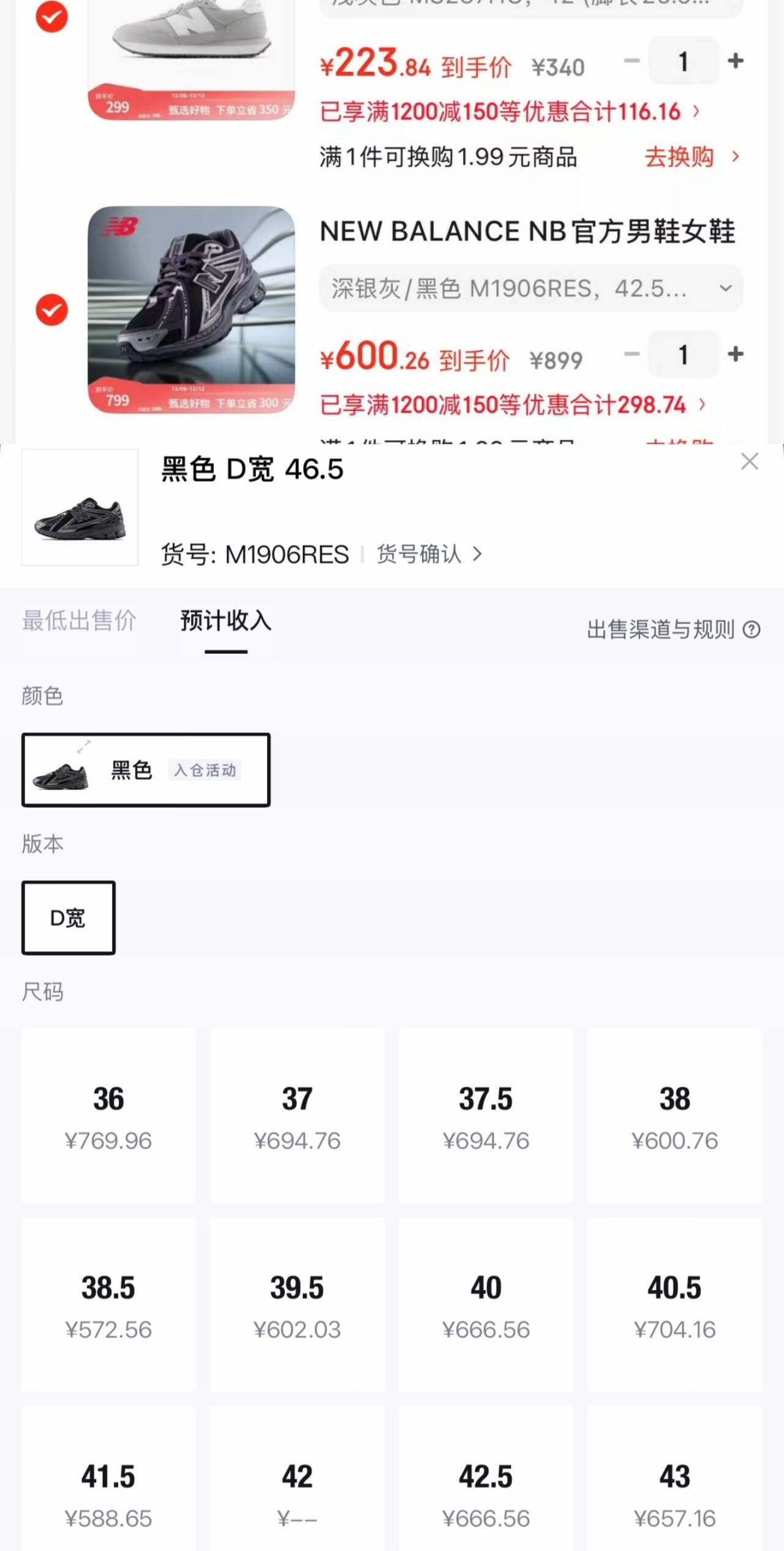Open 去换购 for the ¥223.84 item
This screenshot has width=784, height=1551.
tap(691, 157)
